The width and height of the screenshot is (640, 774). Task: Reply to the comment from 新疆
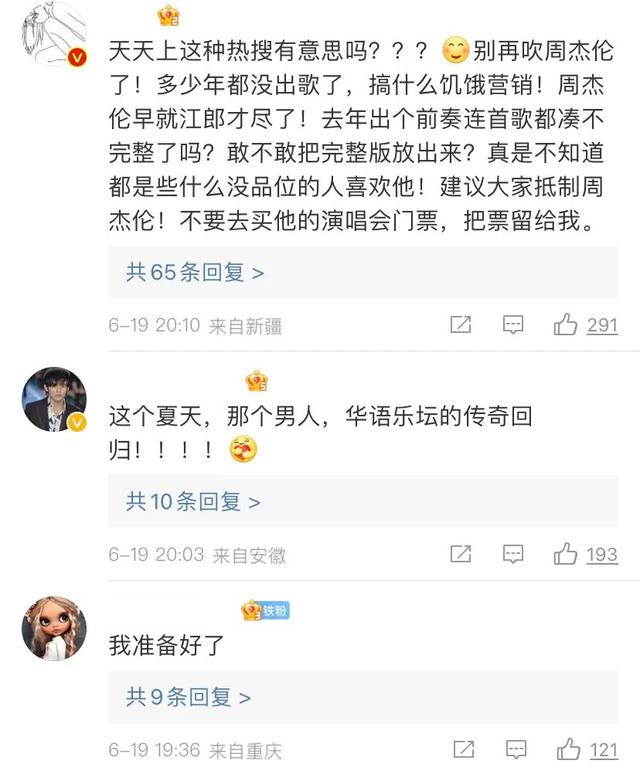(513, 325)
